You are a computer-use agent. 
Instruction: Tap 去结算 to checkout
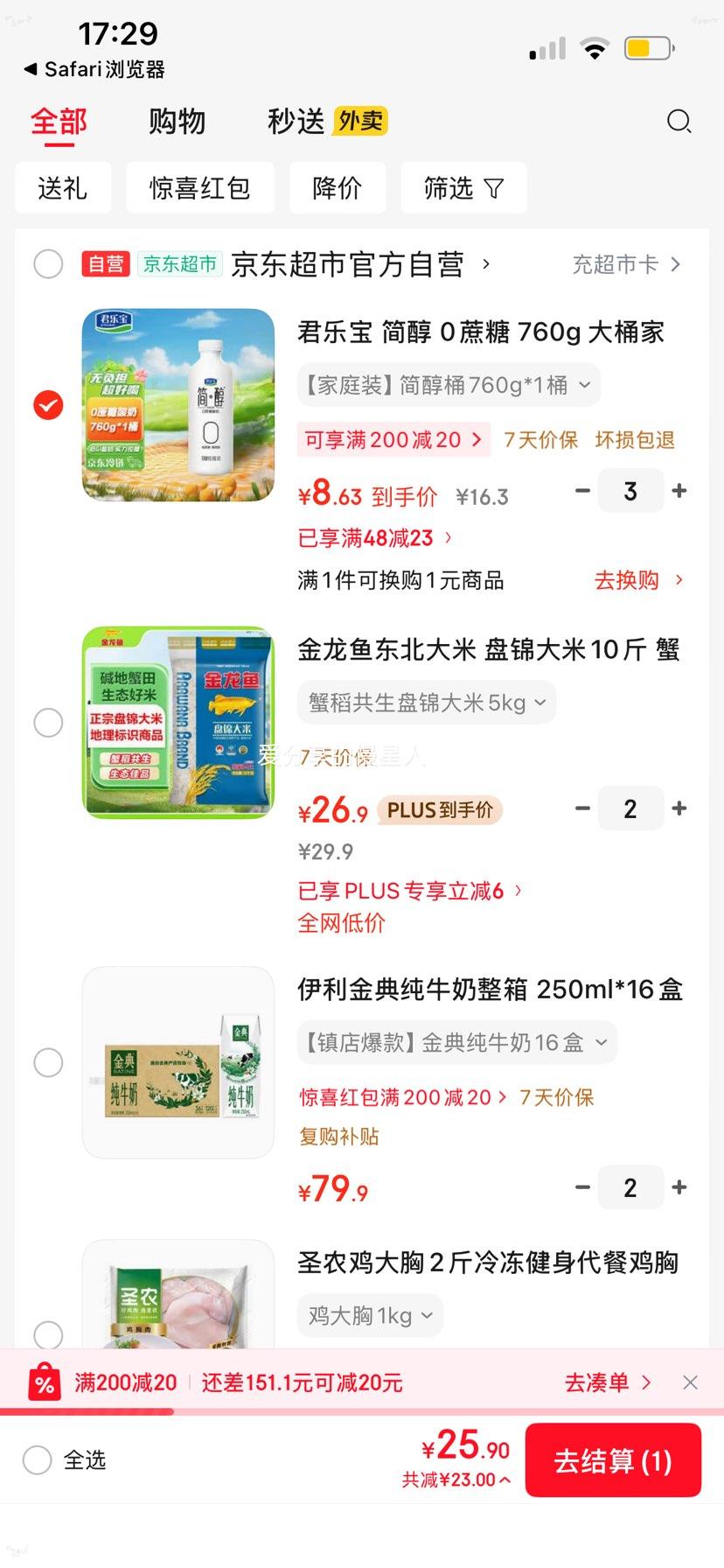pos(613,1460)
